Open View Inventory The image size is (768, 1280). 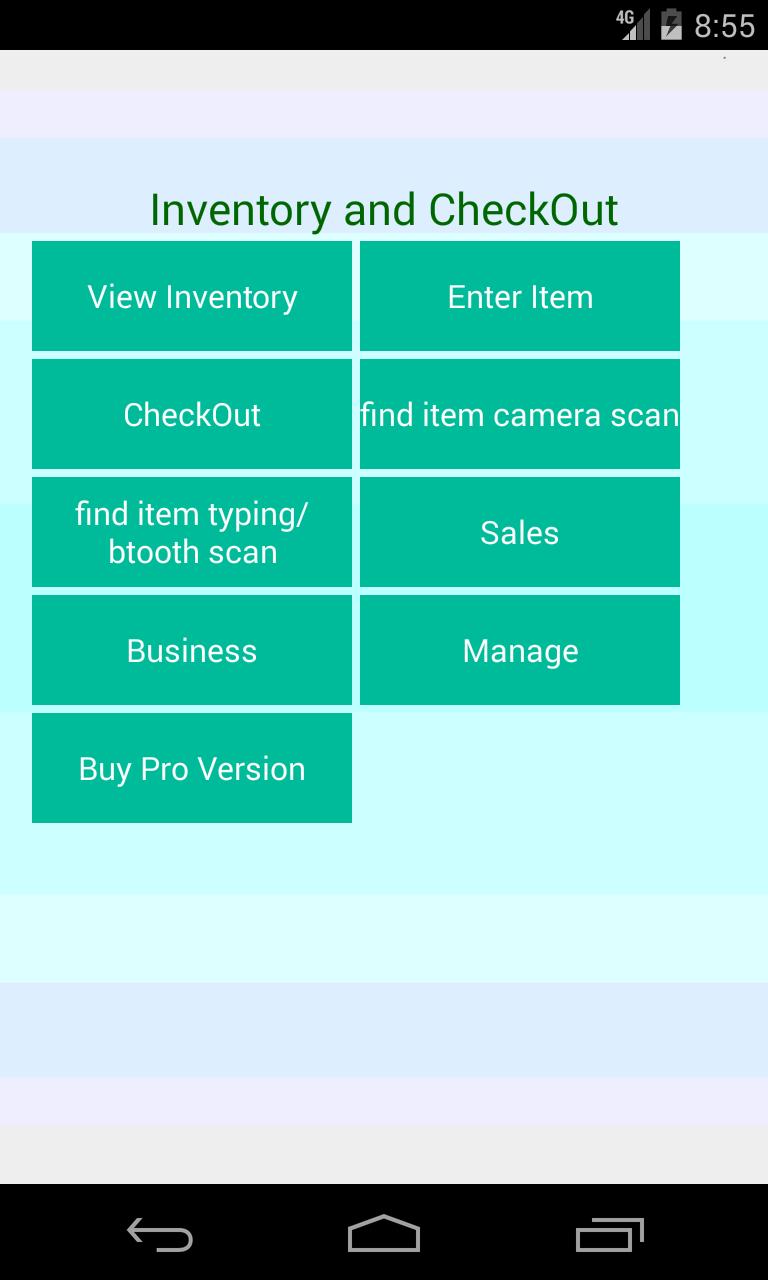[x=192, y=295]
